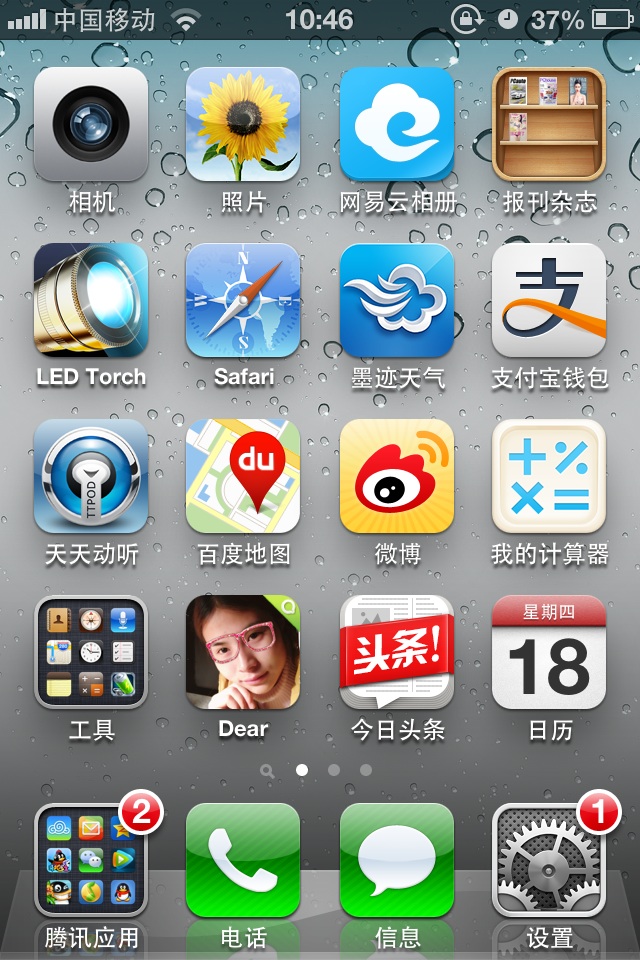Image resolution: width=640 pixels, height=960 pixels.
Task: Open the 相机 camera app
Action: pos(91,124)
